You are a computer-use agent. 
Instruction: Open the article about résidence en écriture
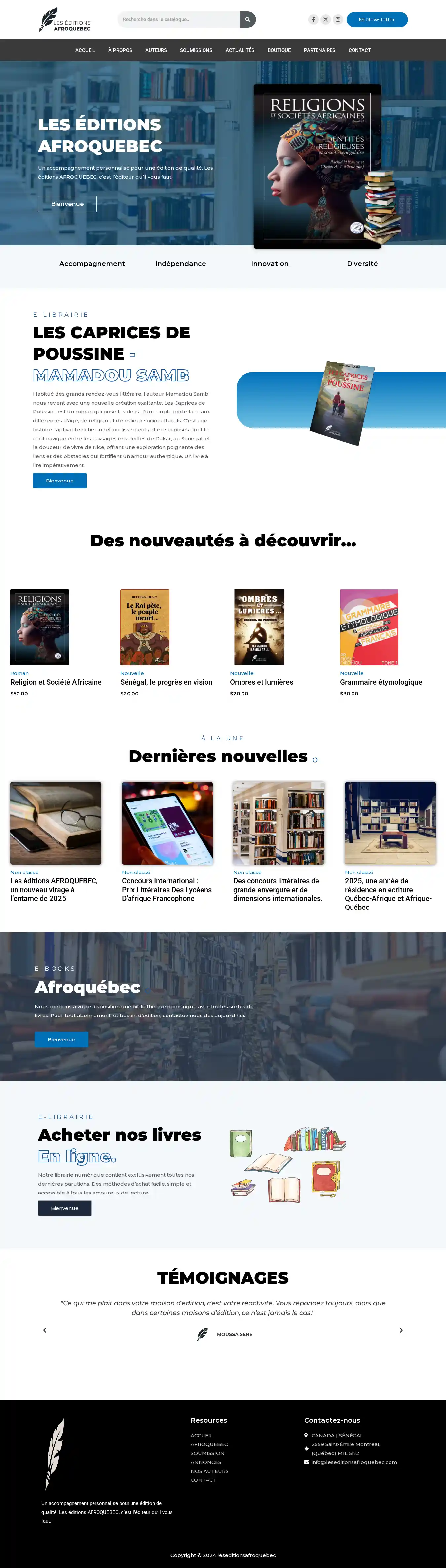click(x=388, y=894)
